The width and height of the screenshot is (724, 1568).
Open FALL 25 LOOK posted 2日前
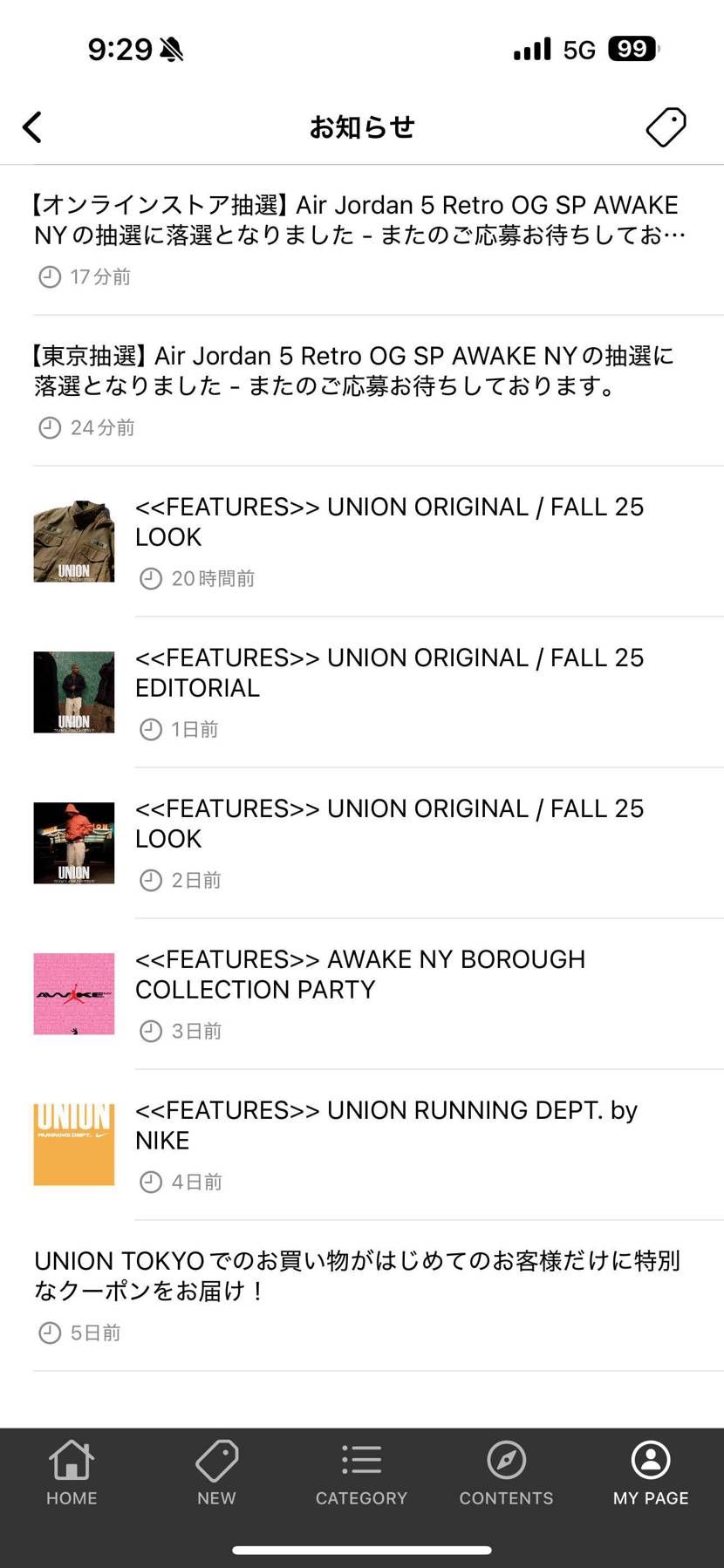coord(389,824)
